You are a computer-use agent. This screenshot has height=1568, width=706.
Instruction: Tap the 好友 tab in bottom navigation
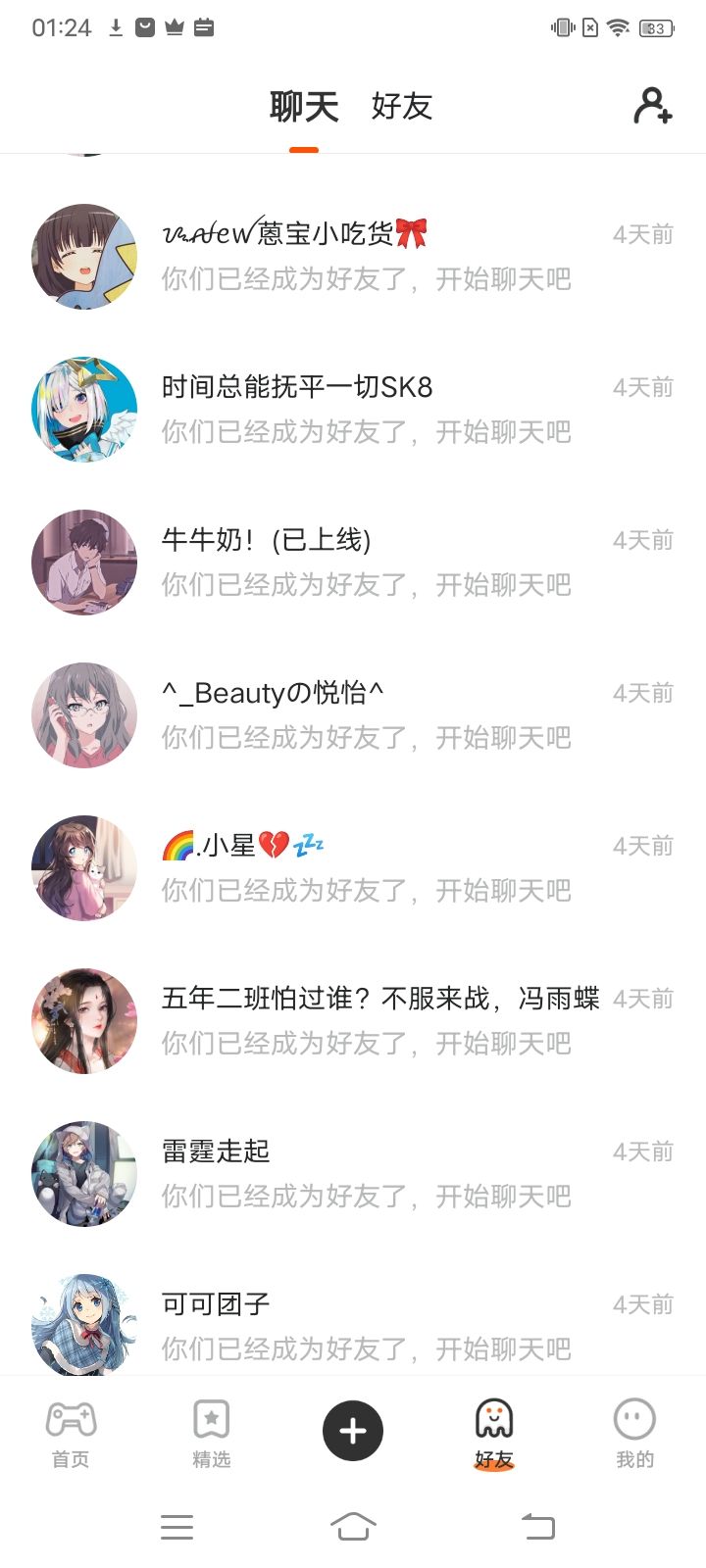point(494,1433)
